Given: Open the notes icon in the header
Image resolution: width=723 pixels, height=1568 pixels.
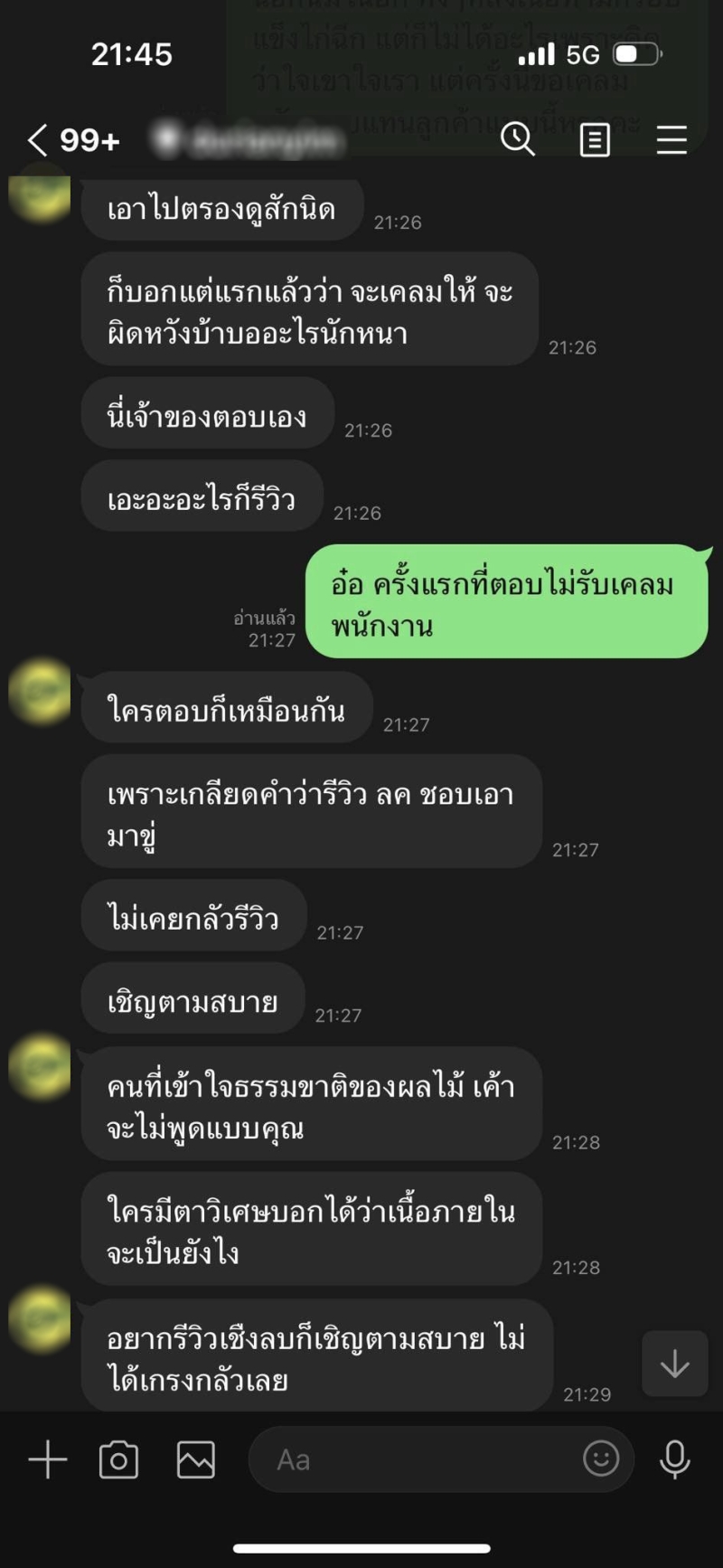Looking at the screenshot, I should (594, 140).
